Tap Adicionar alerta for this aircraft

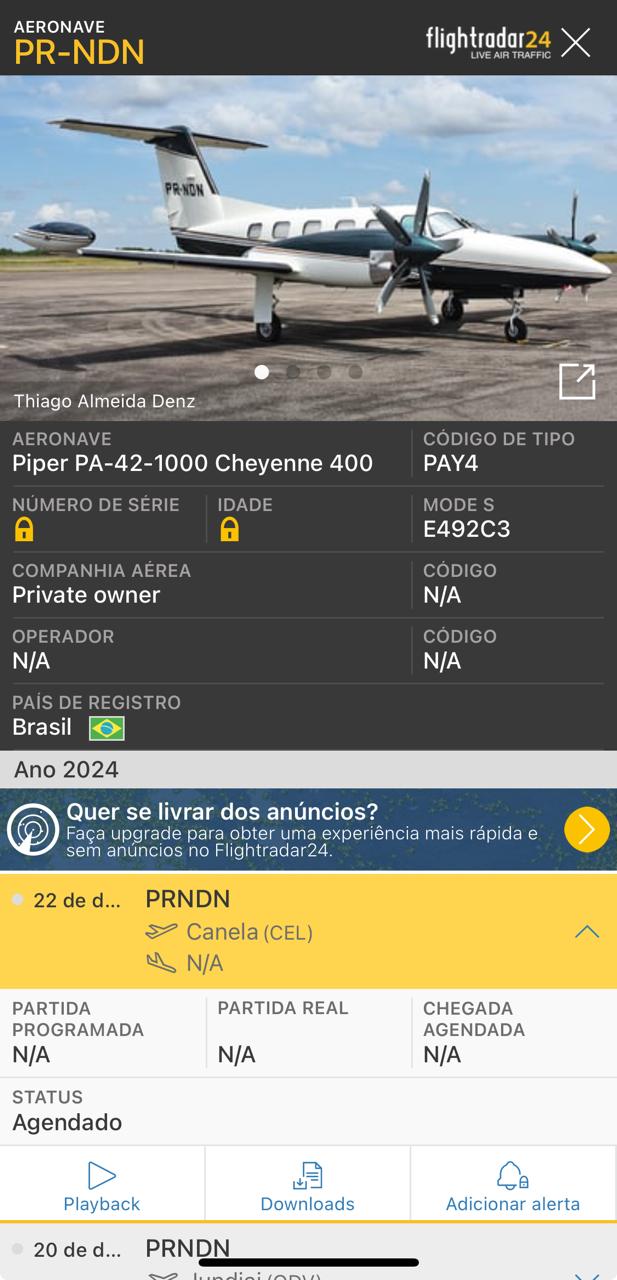click(x=513, y=1186)
